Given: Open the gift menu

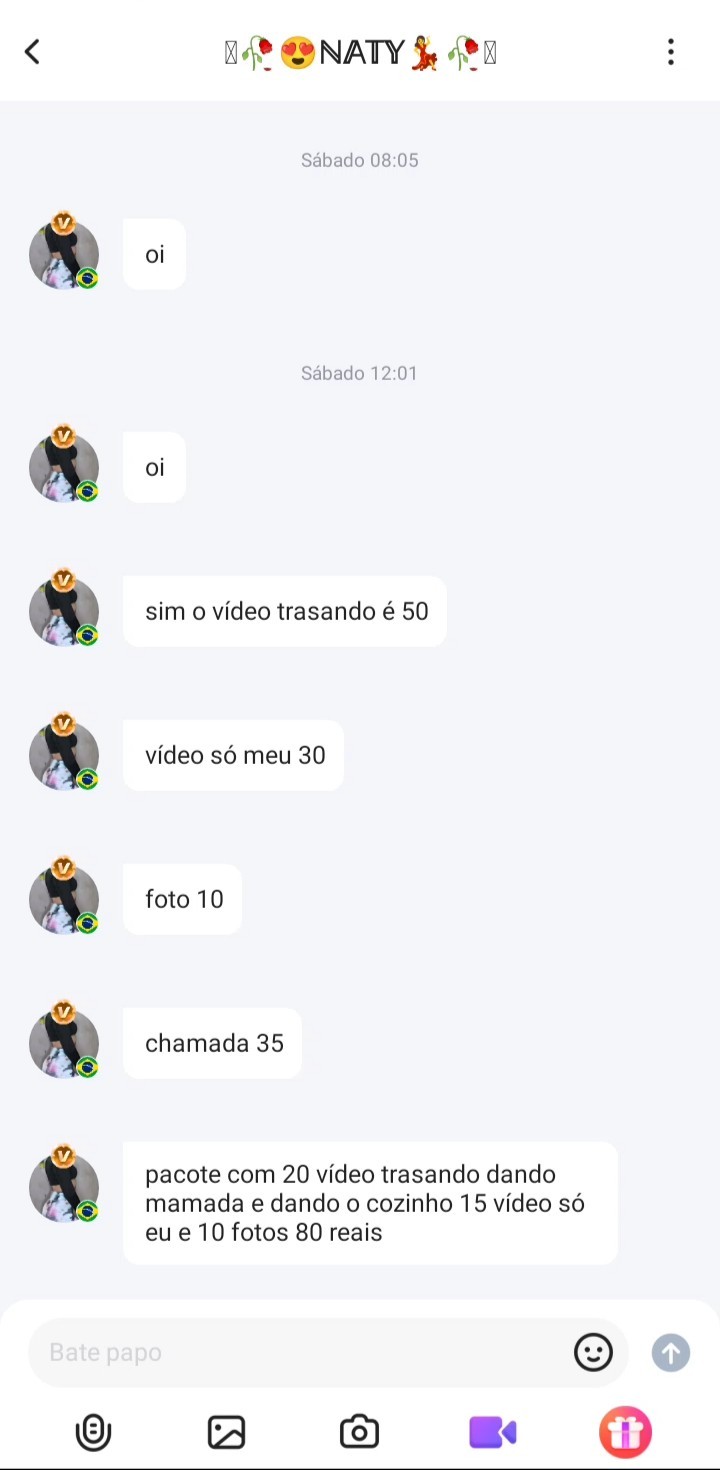Looking at the screenshot, I should coord(625,1432).
